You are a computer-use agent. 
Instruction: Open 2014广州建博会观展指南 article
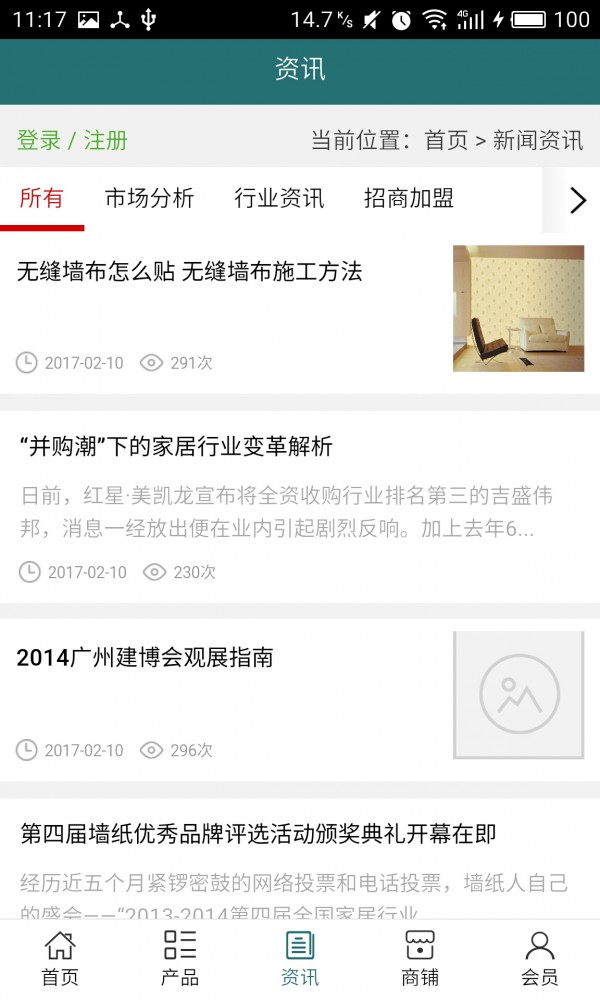pyautogui.click(x=145, y=657)
